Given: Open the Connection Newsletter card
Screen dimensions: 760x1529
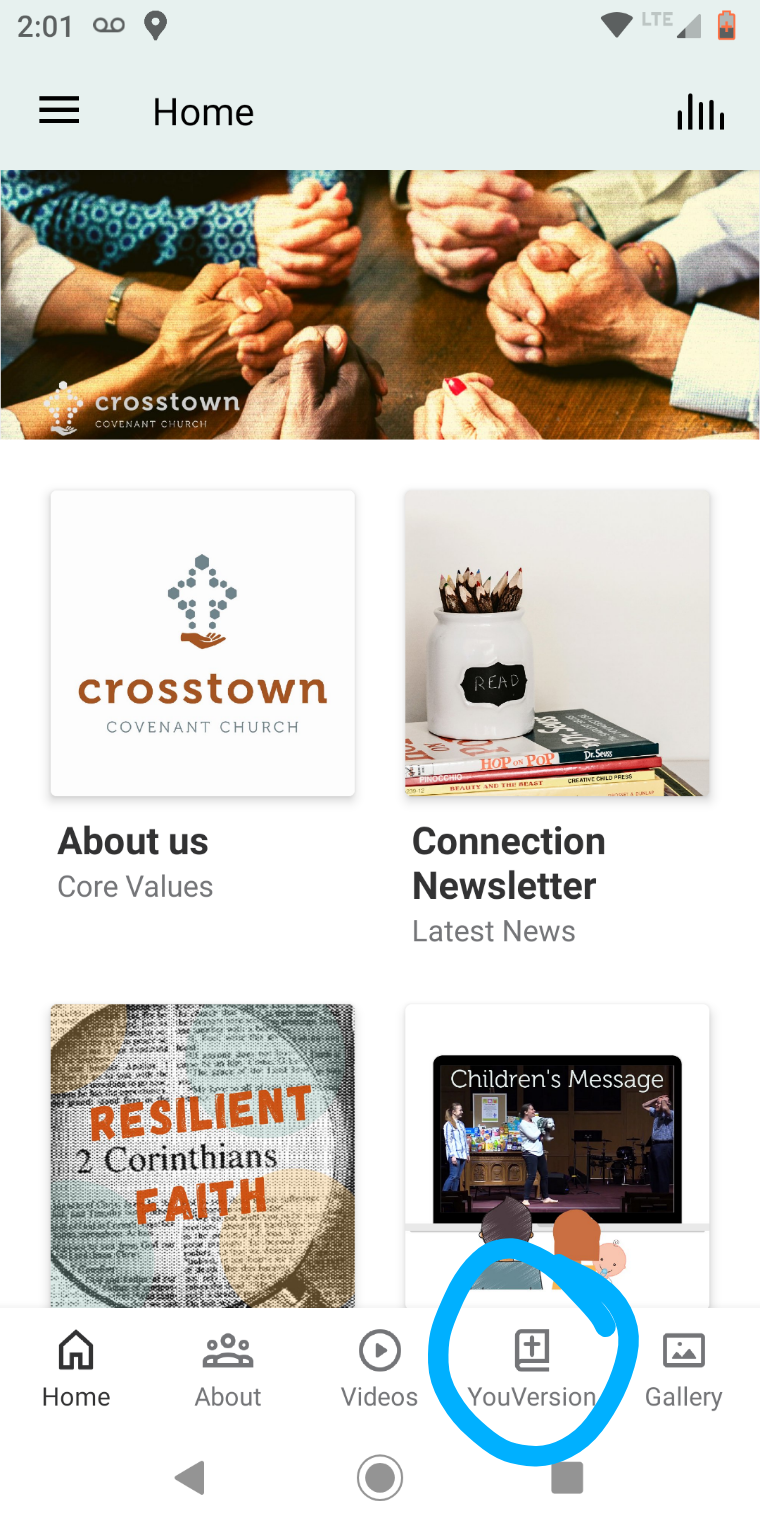Looking at the screenshot, I should (x=557, y=643).
